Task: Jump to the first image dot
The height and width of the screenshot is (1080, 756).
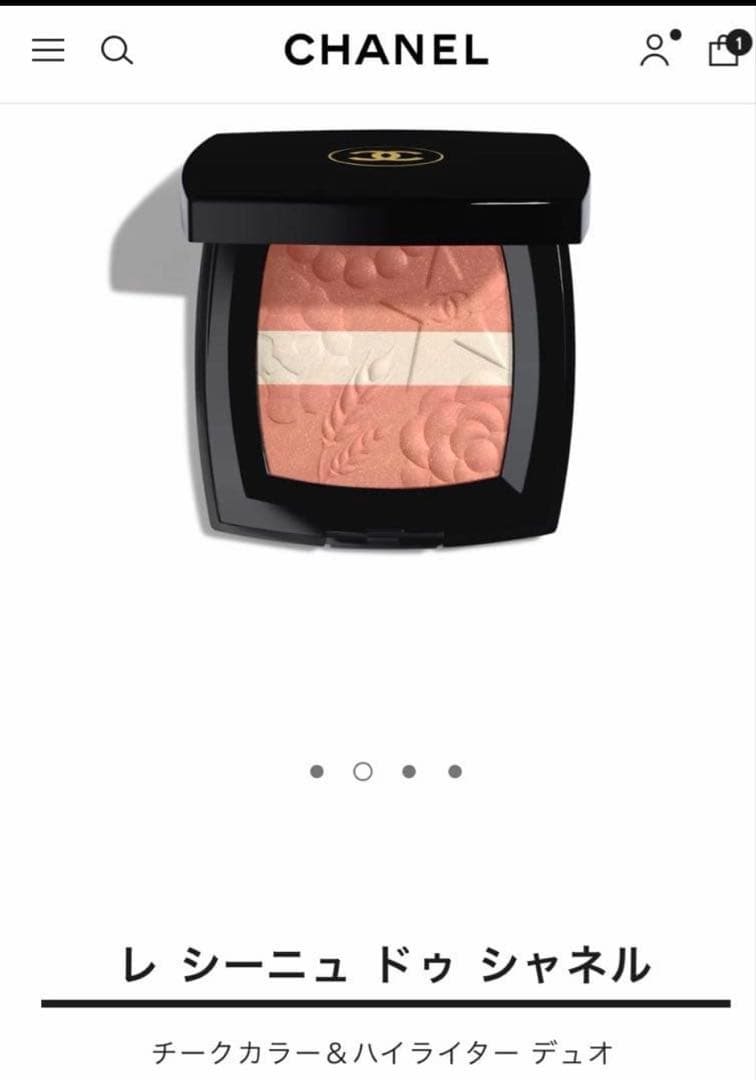Action: (x=317, y=771)
